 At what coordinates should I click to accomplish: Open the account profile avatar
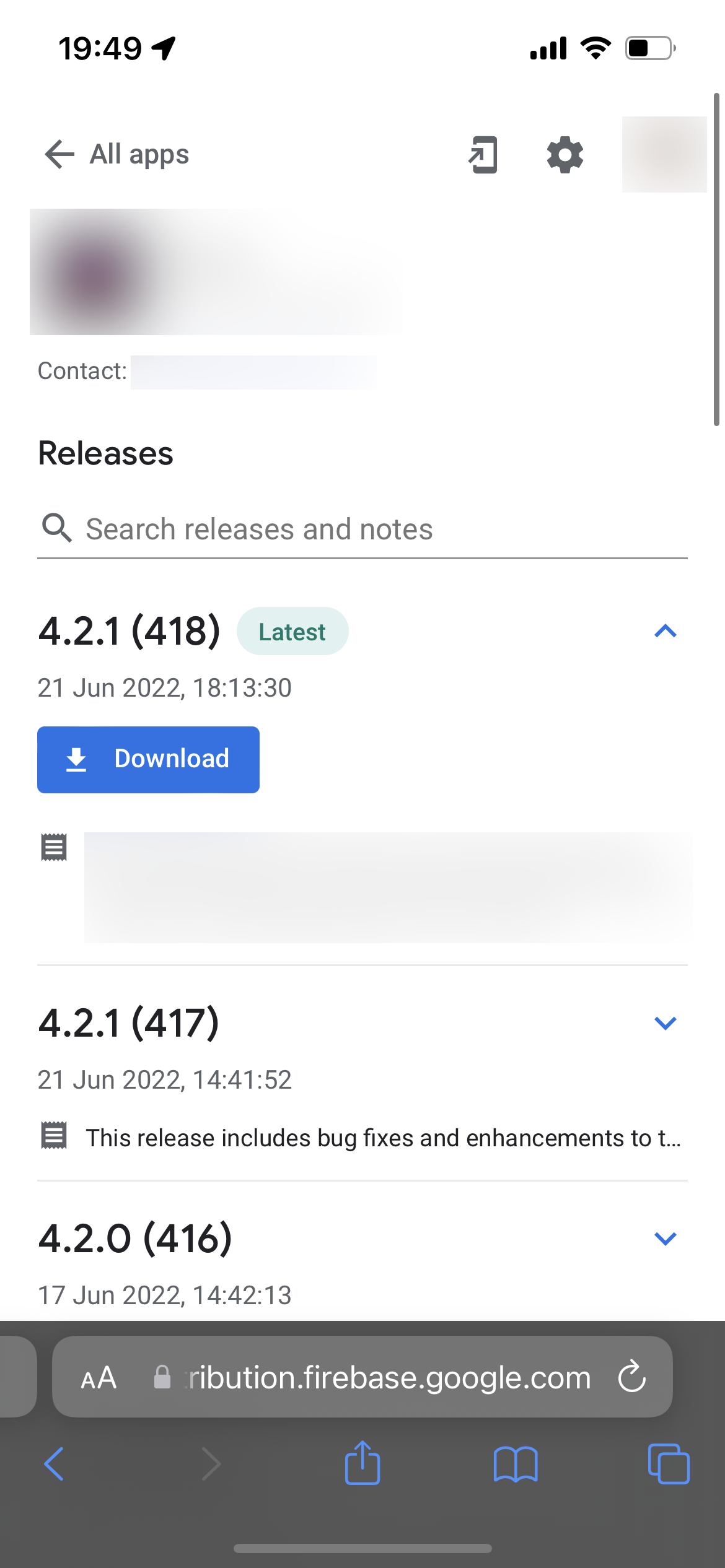click(x=664, y=155)
